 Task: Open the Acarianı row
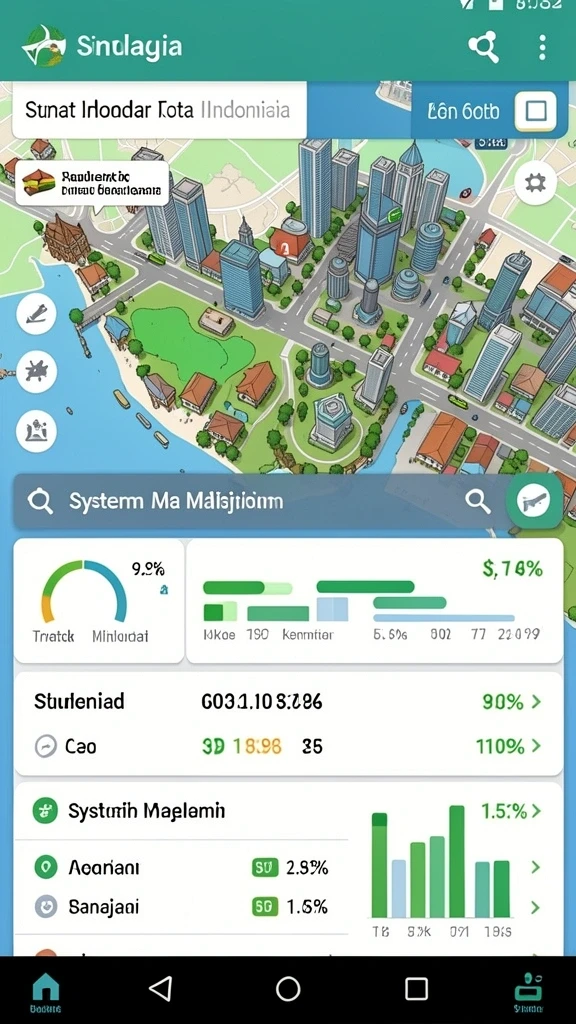pyautogui.click(x=182, y=867)
